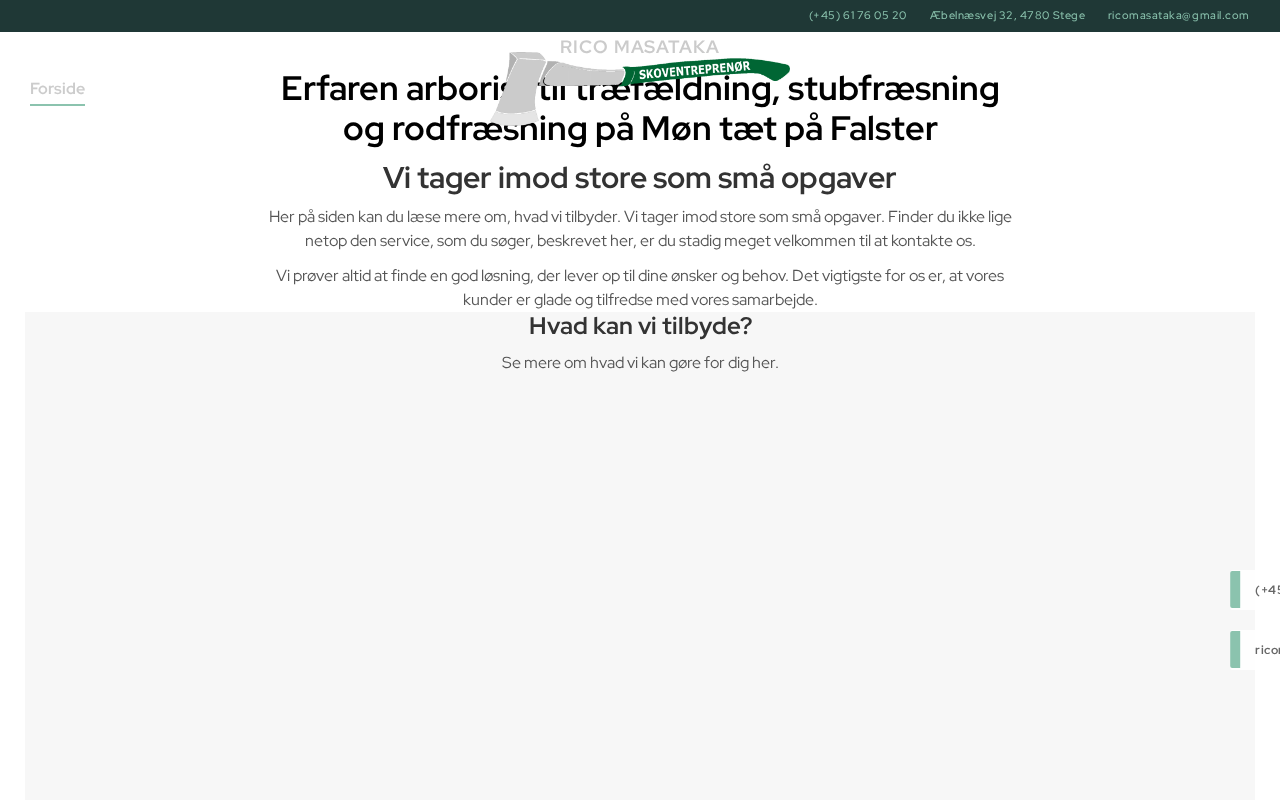Call the phone number in top bar
1280x800 pixels.
coord(857,15)
